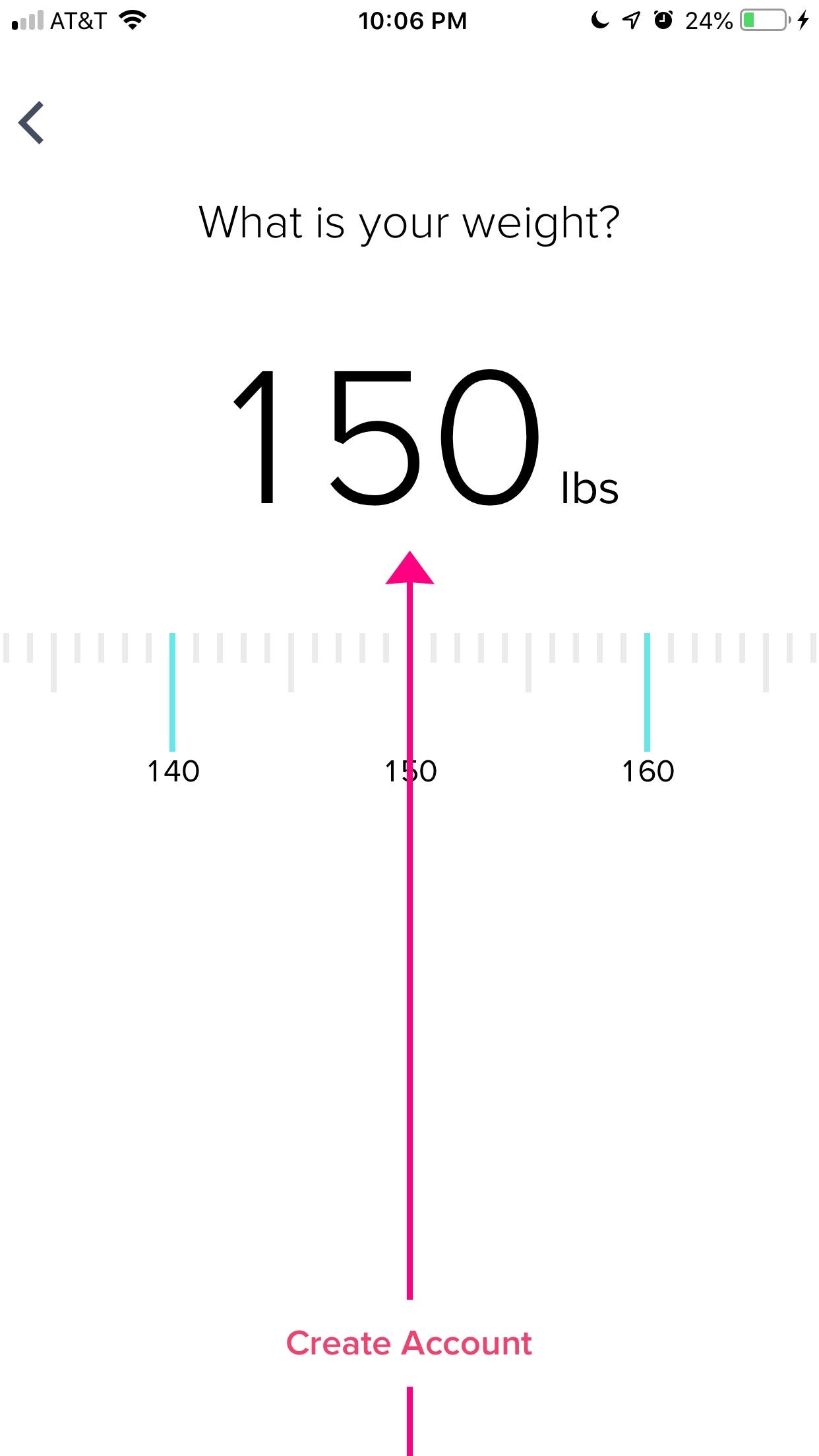The width and height of the screenshot is (819, 1456).
Task: Go back to the previous step
Action: tap(32, 123)
